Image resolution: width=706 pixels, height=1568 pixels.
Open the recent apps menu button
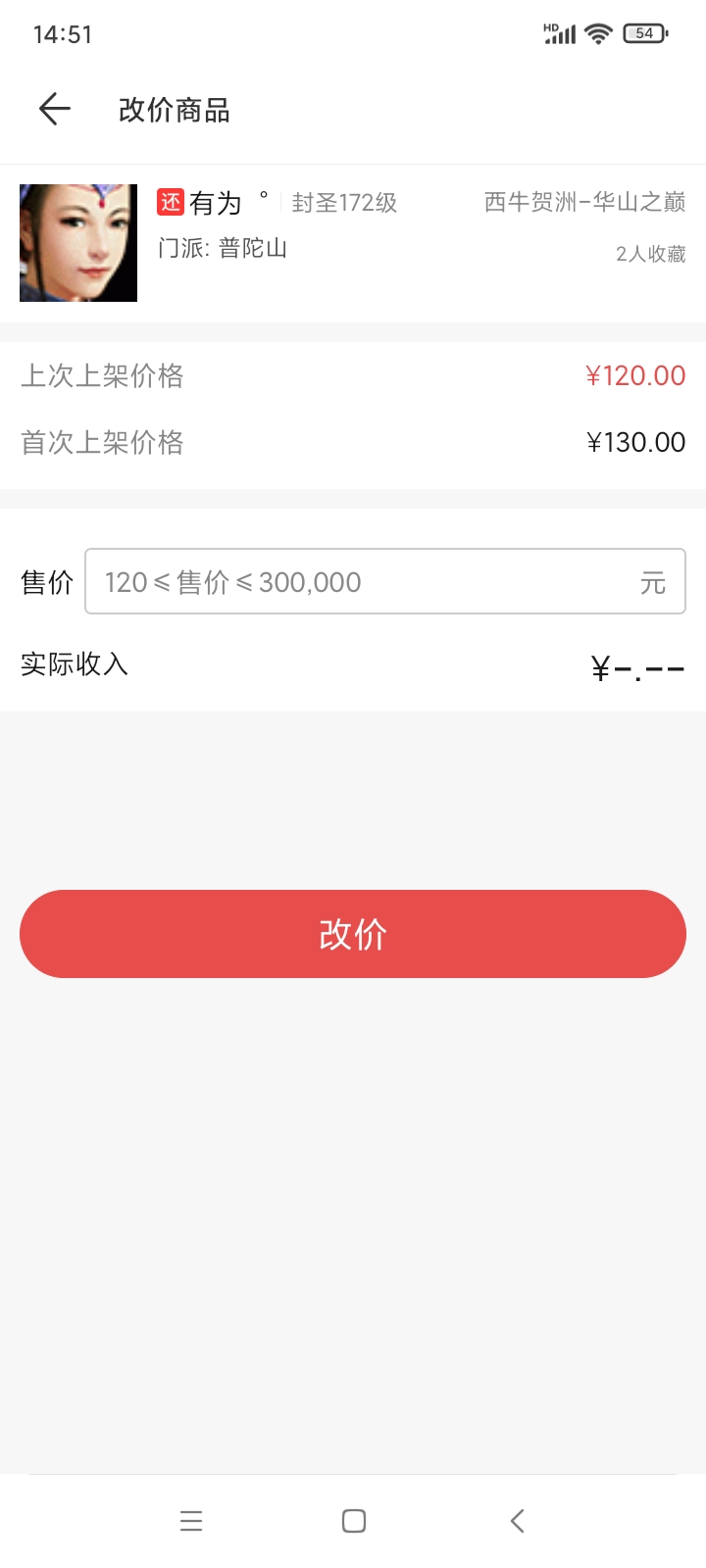[191, 1521]
